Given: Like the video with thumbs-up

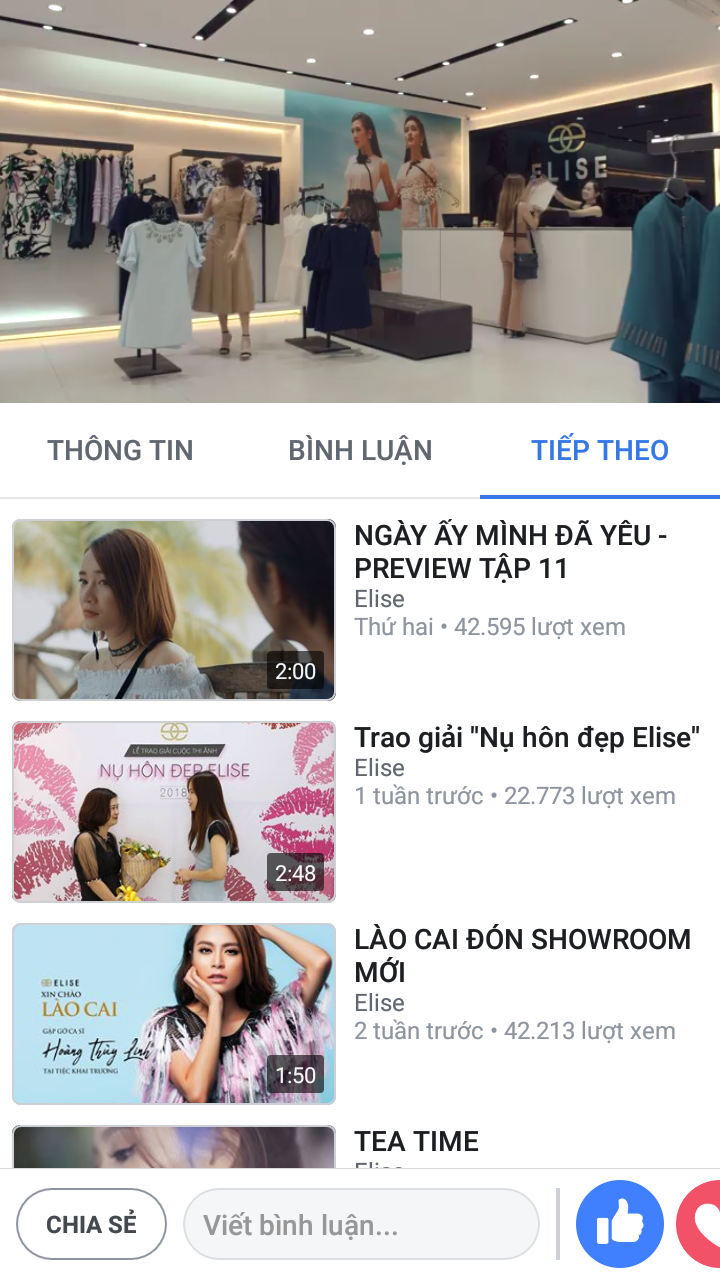Looking at the screenshot, I should click(x=620, y=1224).
